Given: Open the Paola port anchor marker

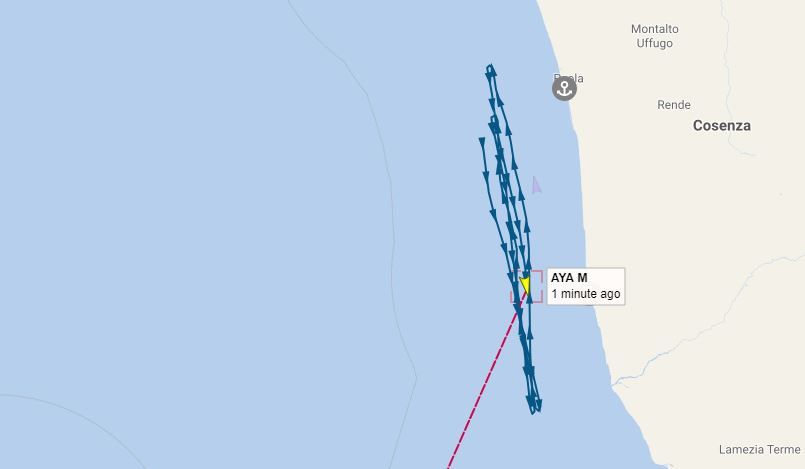Looking at the screenshot, I should 564,88.
